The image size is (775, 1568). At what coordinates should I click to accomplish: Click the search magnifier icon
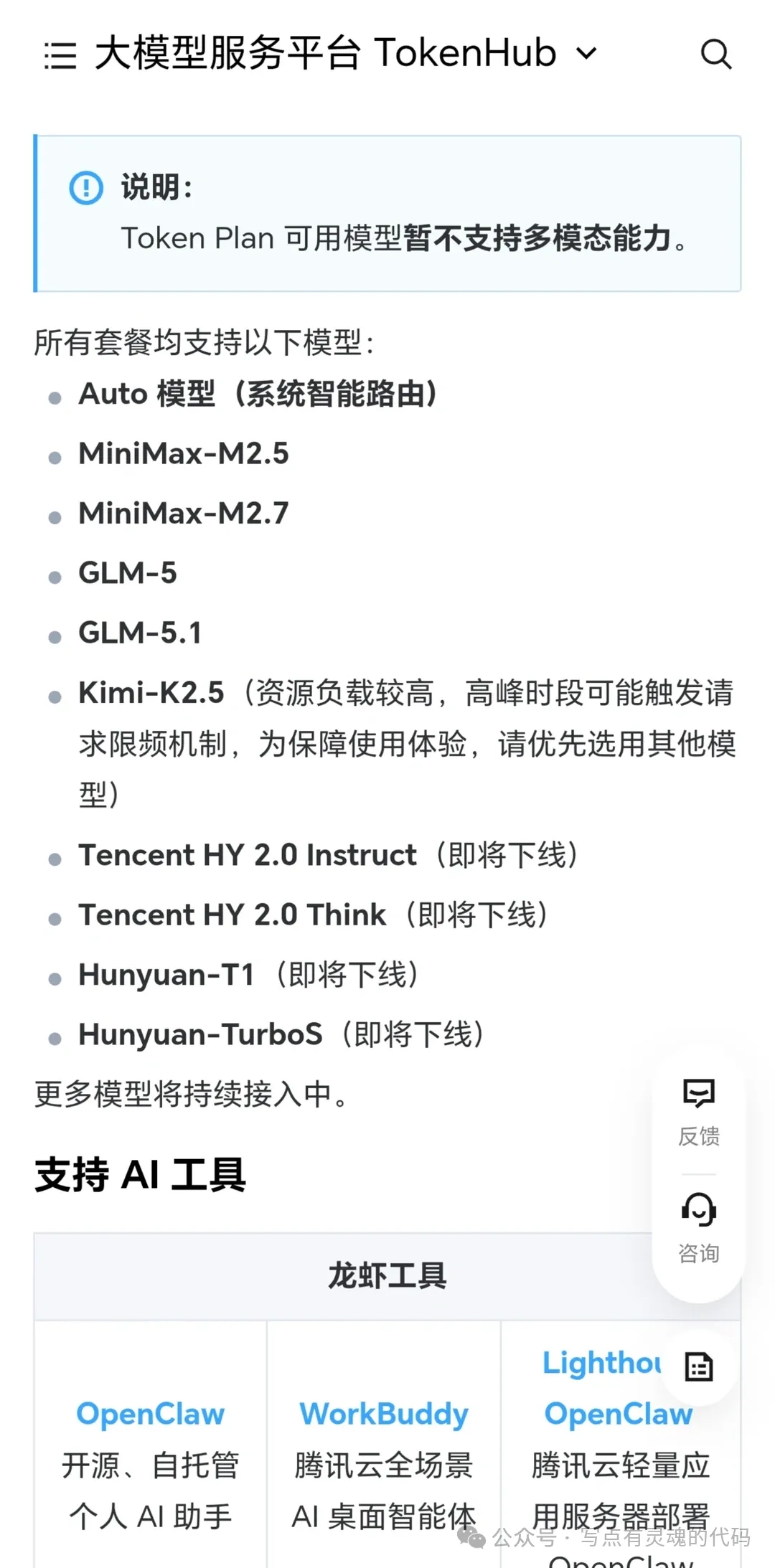[x=717, y=54]
